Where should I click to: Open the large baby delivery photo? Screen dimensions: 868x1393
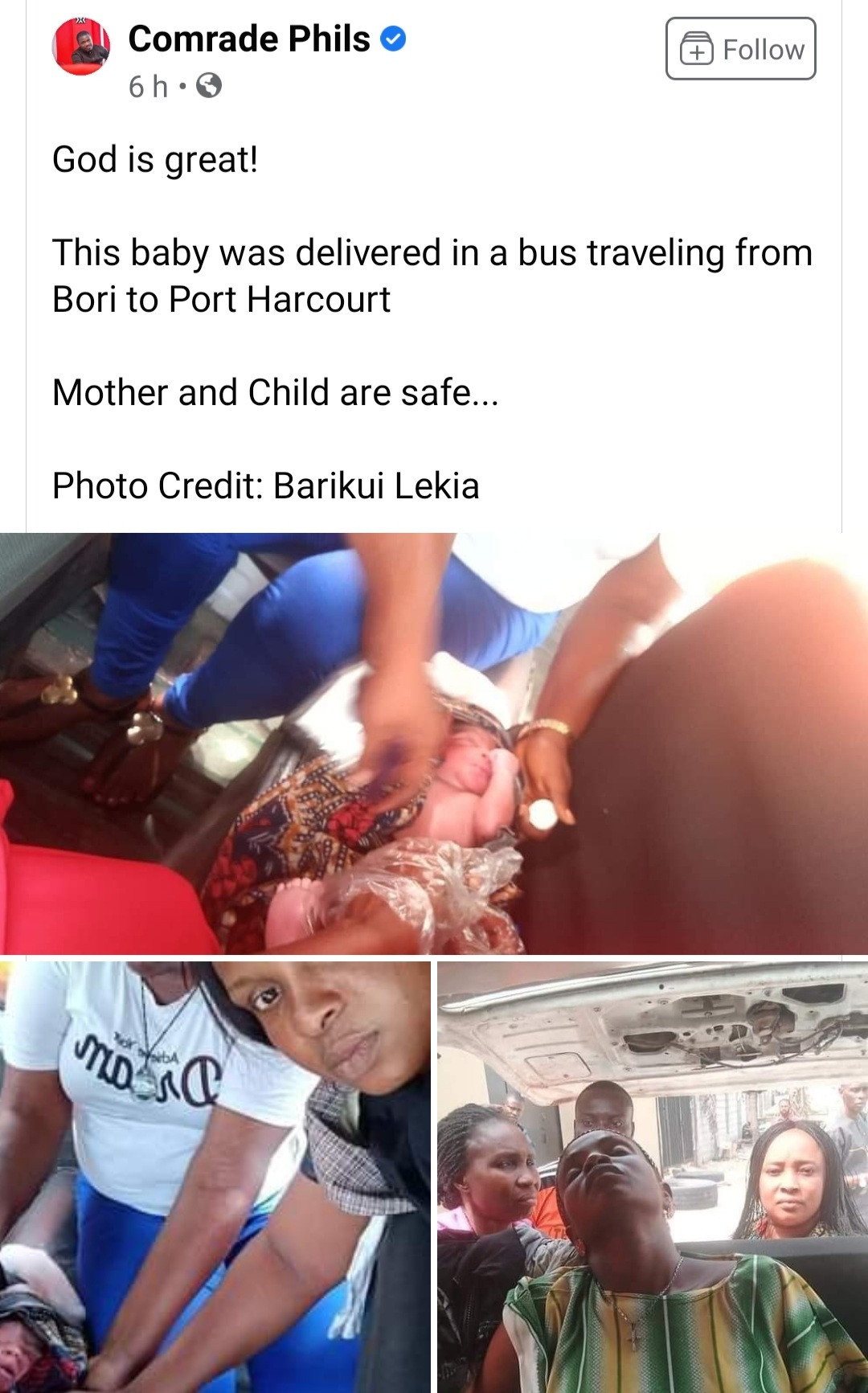[x=434, y=744]
